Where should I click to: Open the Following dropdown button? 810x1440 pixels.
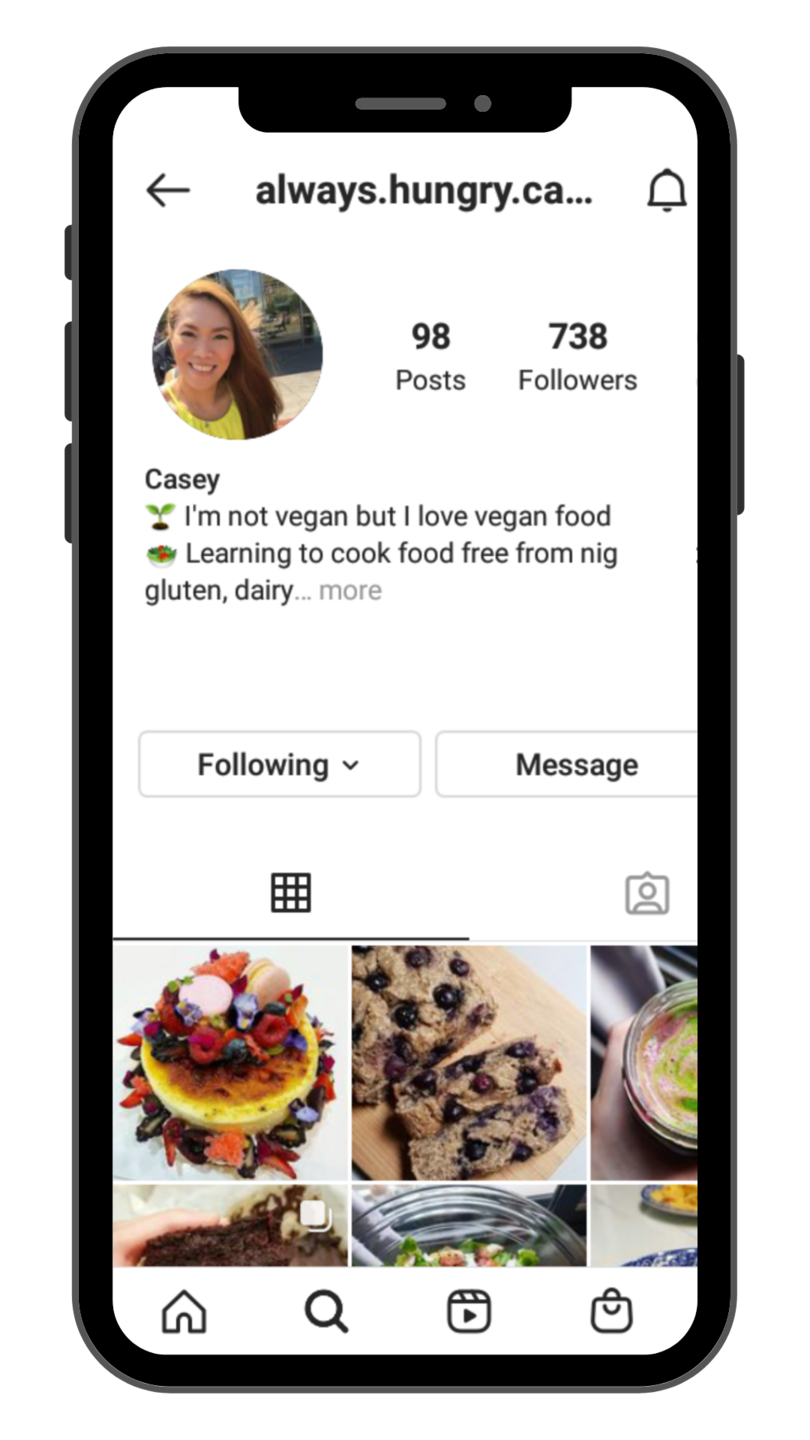click(279, 765)
